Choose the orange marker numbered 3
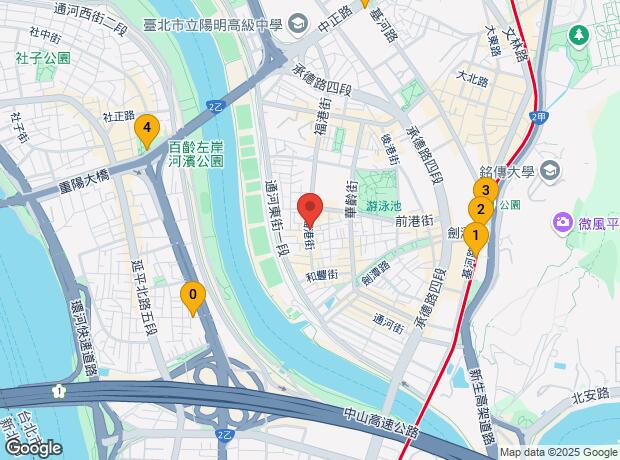The width and height of the screenshot is (620, 460). tap(485, 190)
